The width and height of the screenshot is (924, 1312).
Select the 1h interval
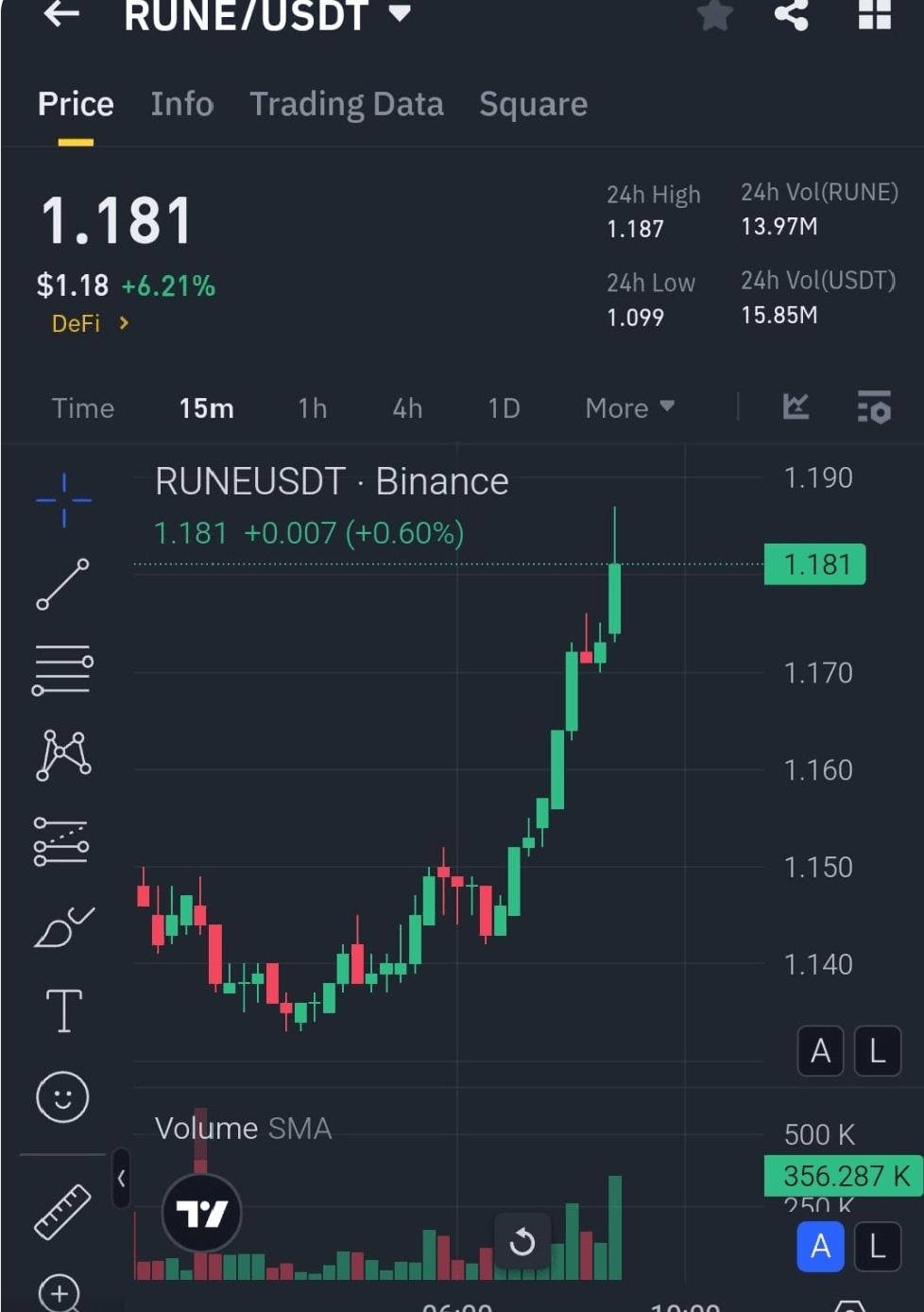pos(313,408)
